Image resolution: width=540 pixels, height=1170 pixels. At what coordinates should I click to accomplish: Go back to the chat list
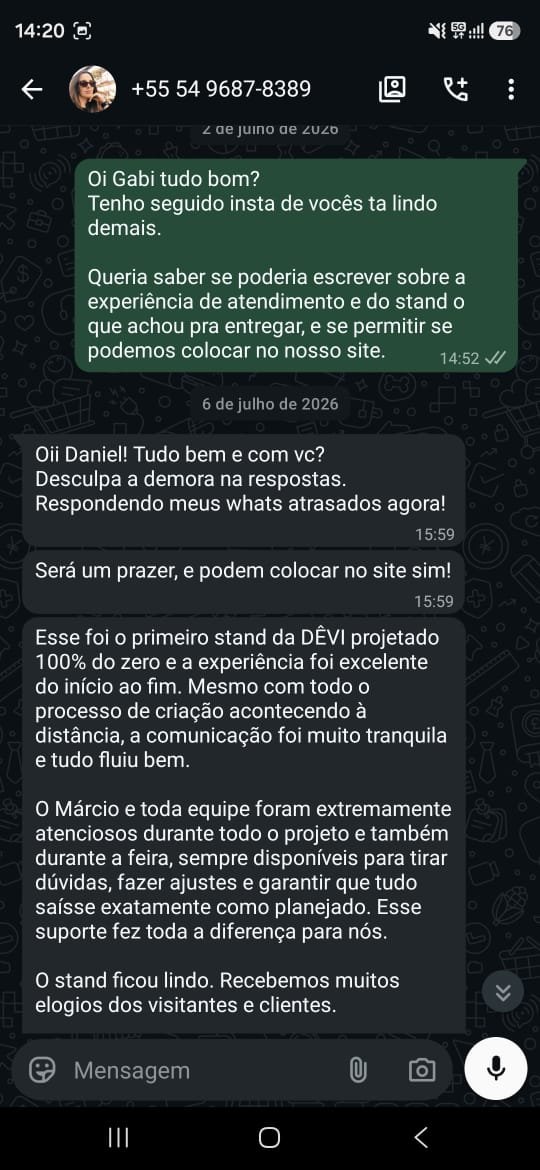[x=31, y=90]
